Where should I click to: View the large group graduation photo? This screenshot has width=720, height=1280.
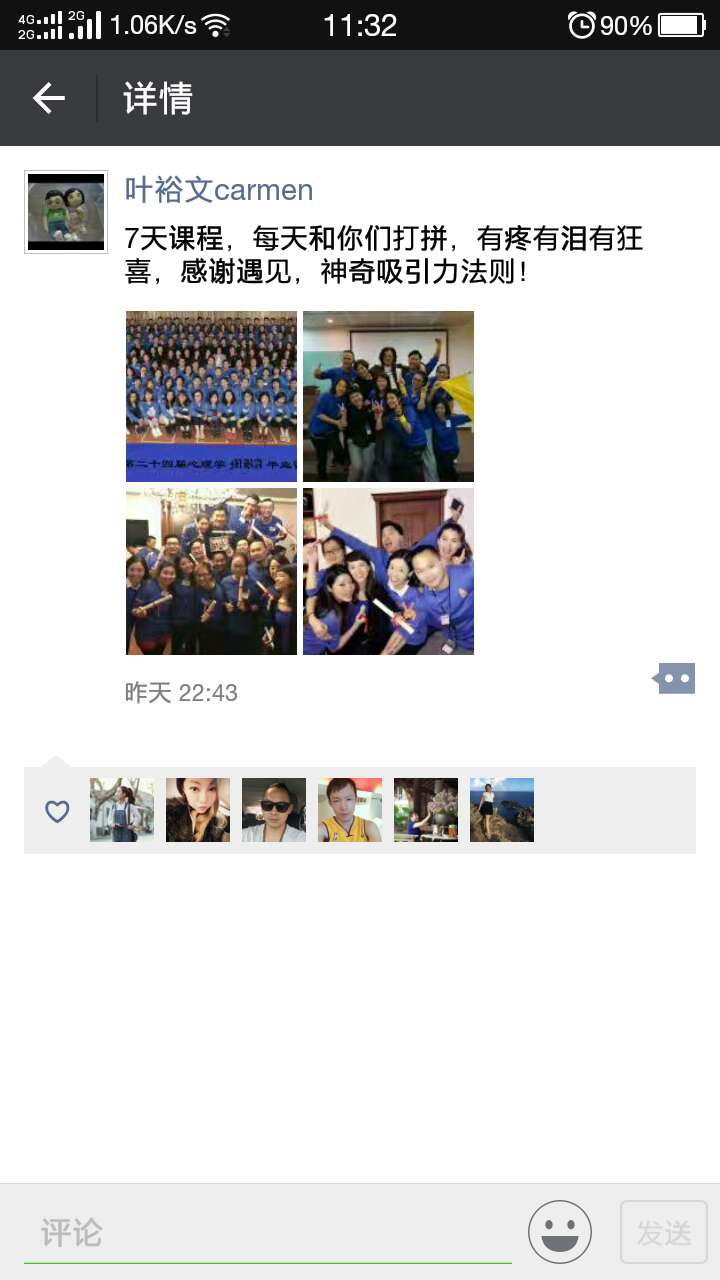tap(211, 396)
